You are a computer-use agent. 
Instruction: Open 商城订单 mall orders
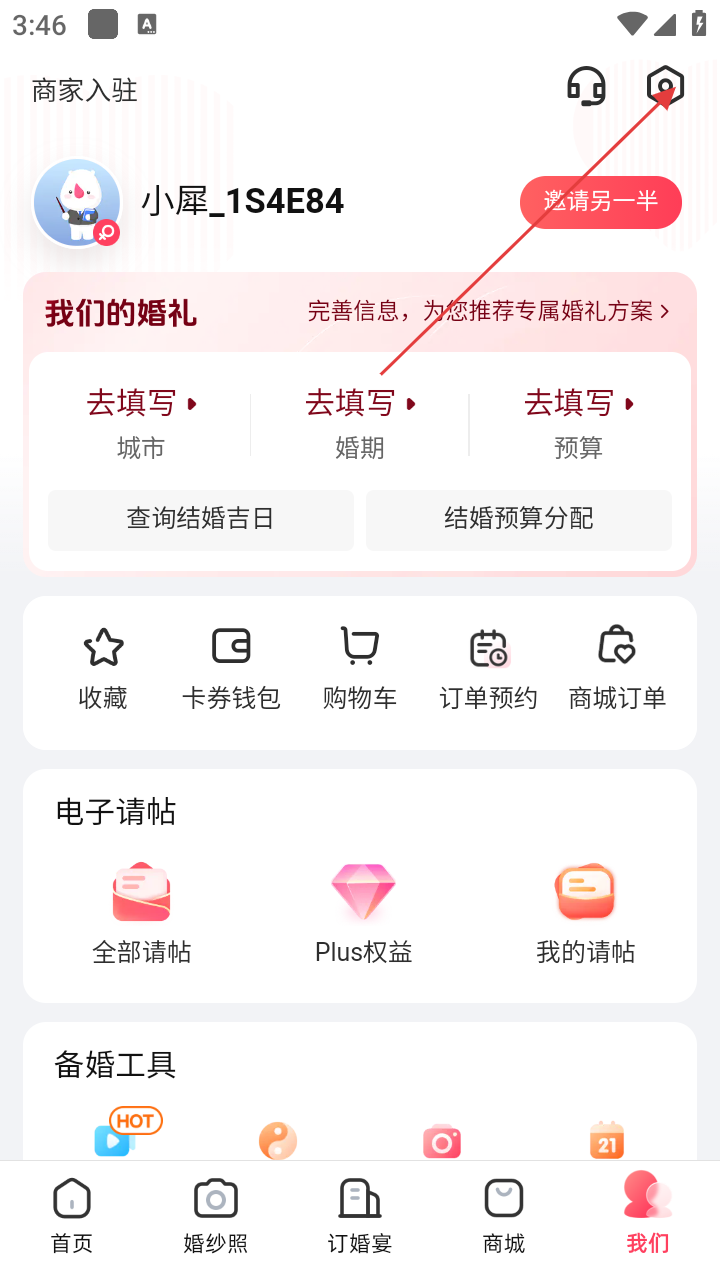(617, 669)
